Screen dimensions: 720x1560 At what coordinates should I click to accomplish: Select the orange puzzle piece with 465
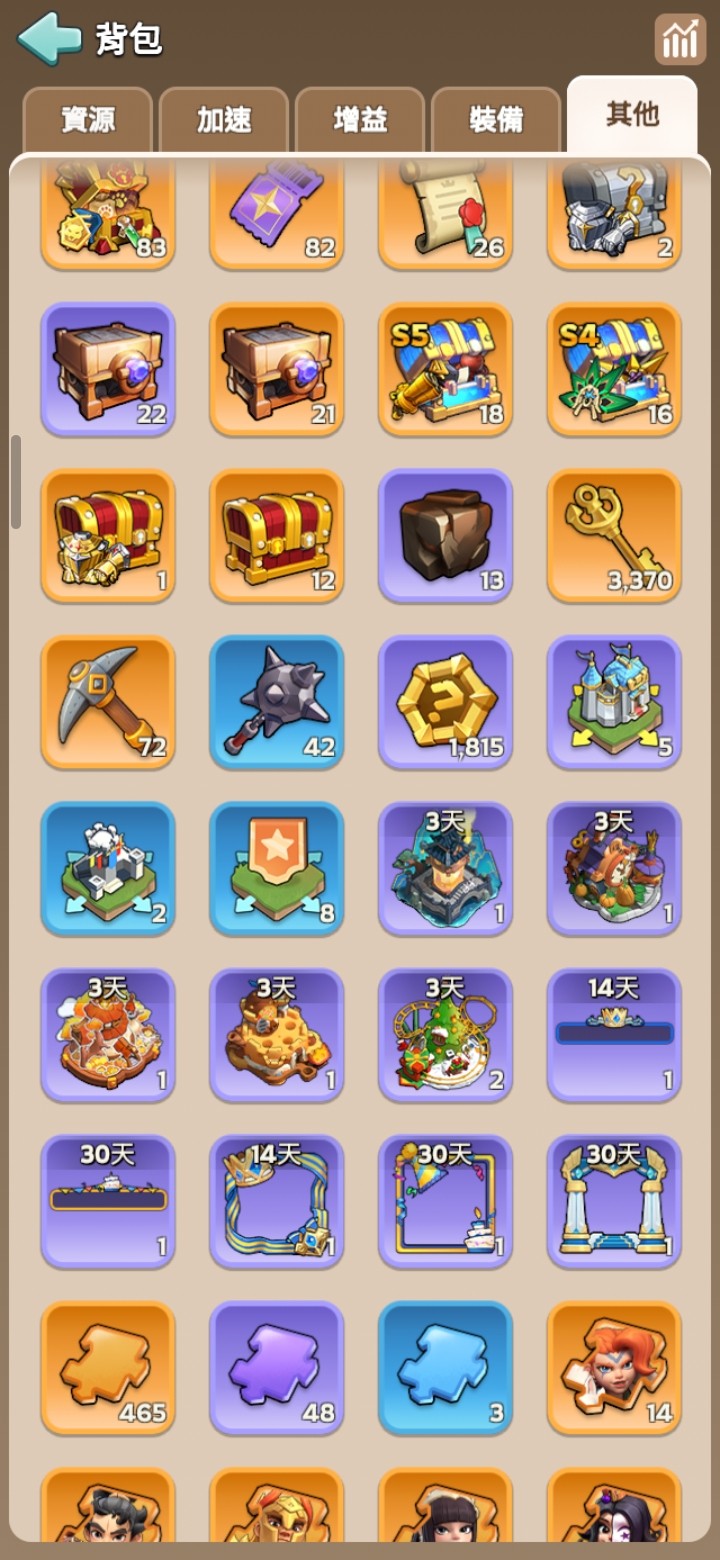108,1368
